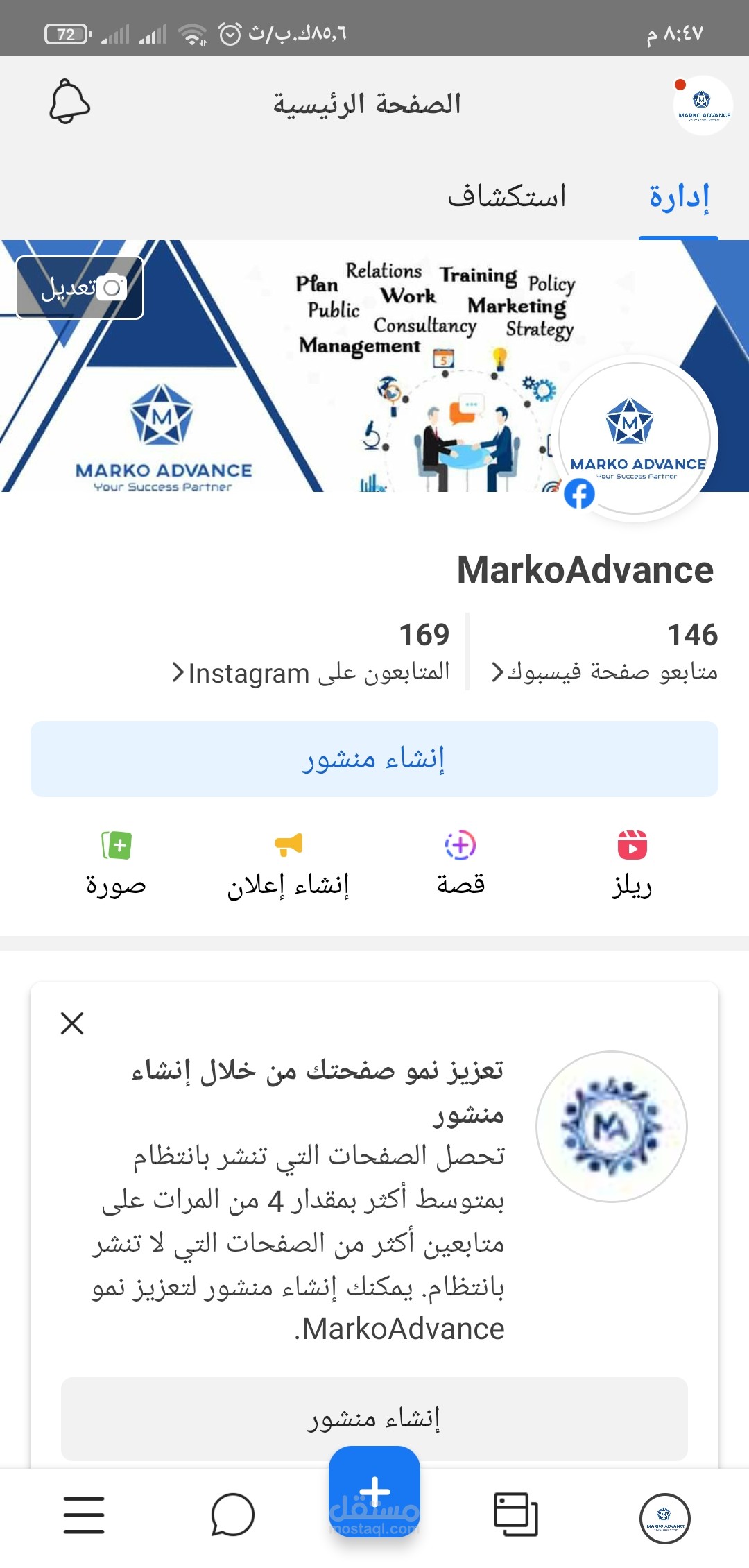The width and height of the screenshot is (749, 1568).
Task: Tap the blue إنشاء منشور button
Action: (374, 758)
